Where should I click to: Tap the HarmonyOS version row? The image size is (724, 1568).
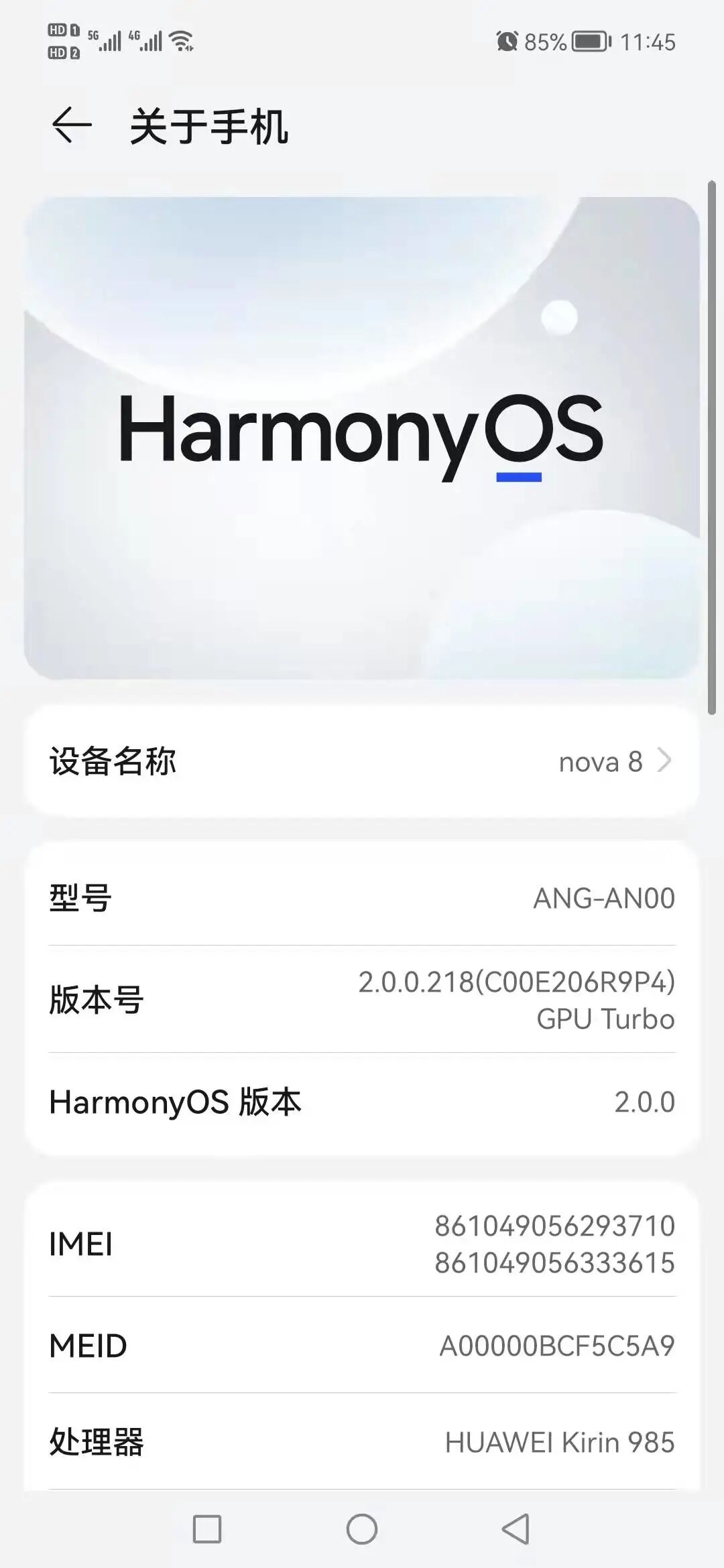click(362, 1102)
